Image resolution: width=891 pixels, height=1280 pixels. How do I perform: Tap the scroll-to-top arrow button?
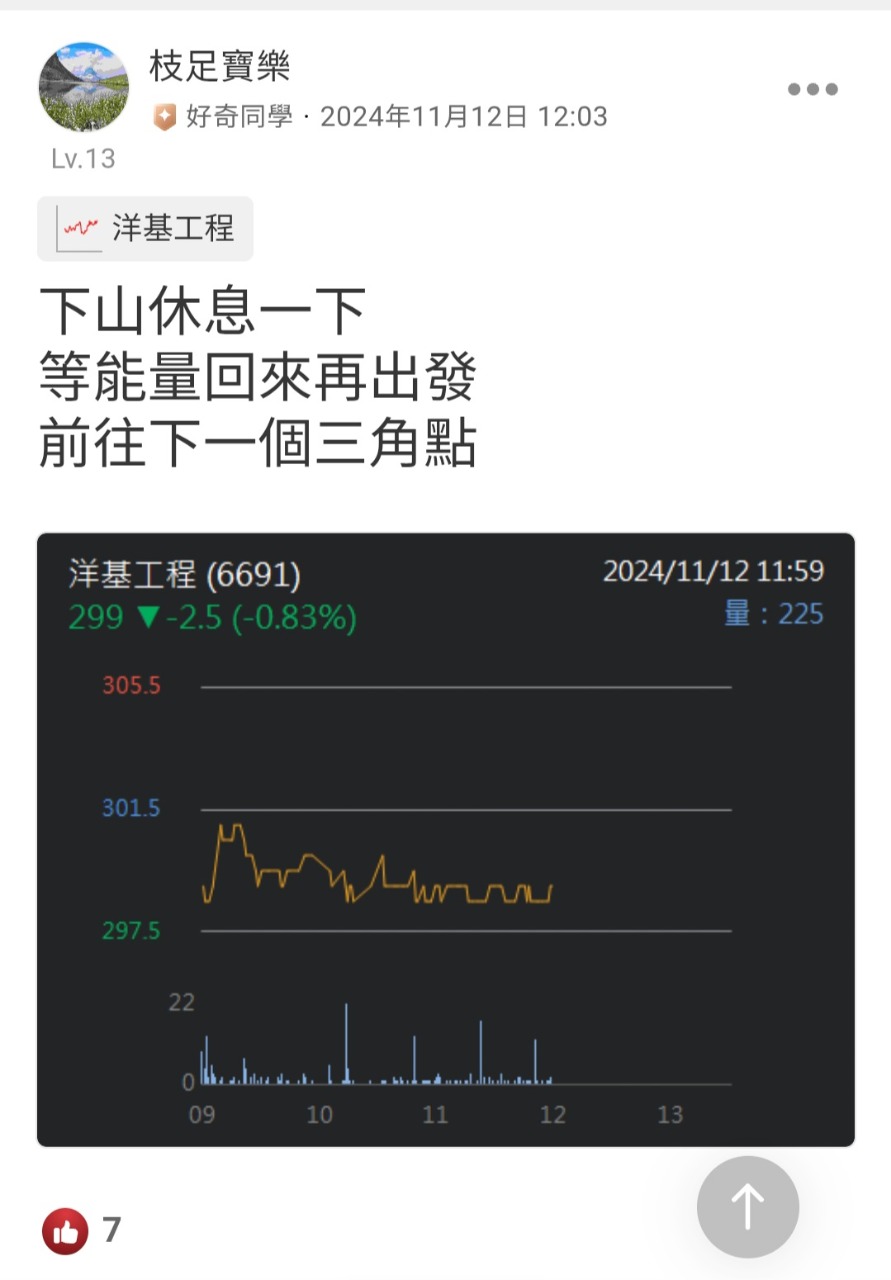coord(747,1207)
